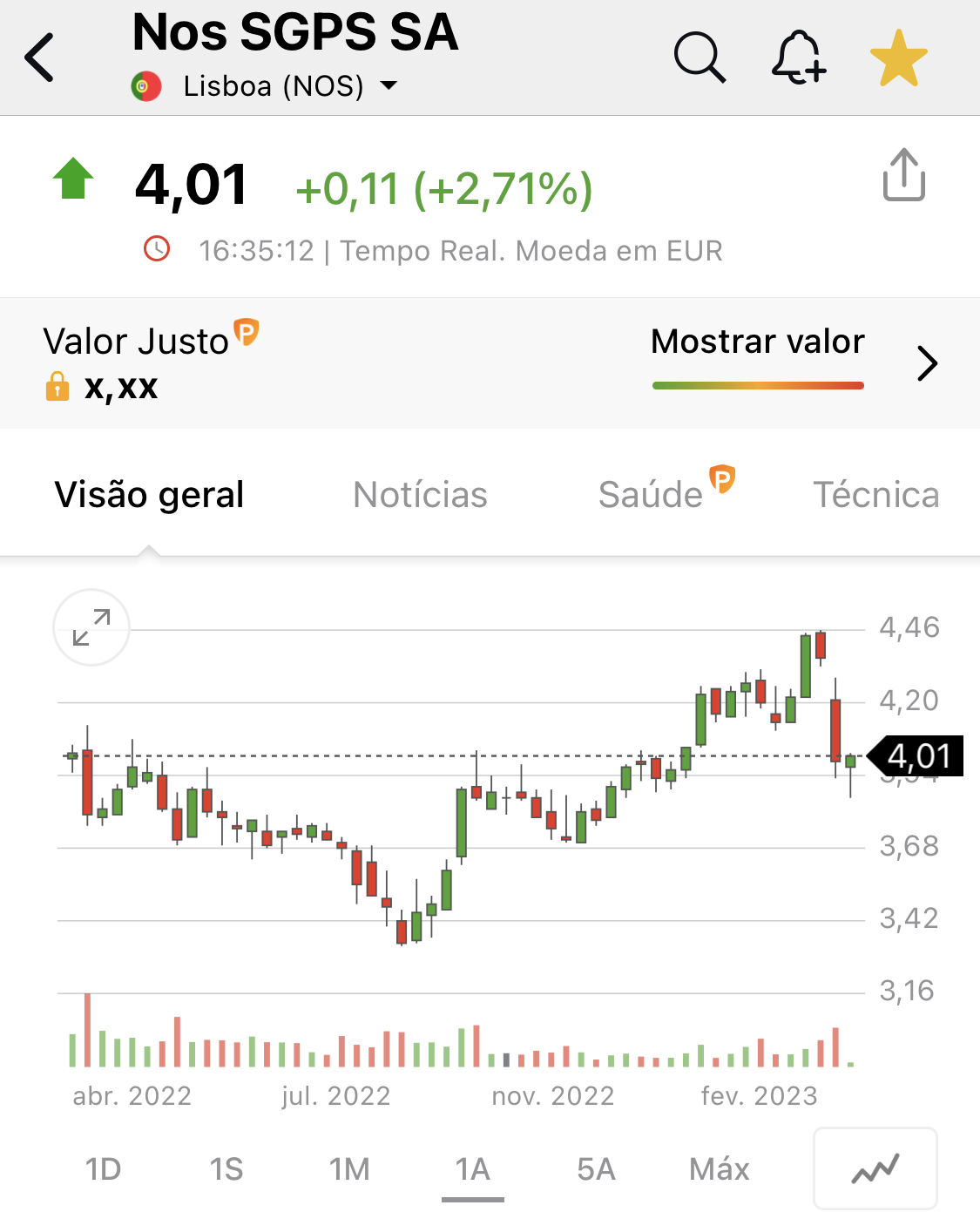
Task: Switch chart to the 1M range
Action: point(349,1169)
